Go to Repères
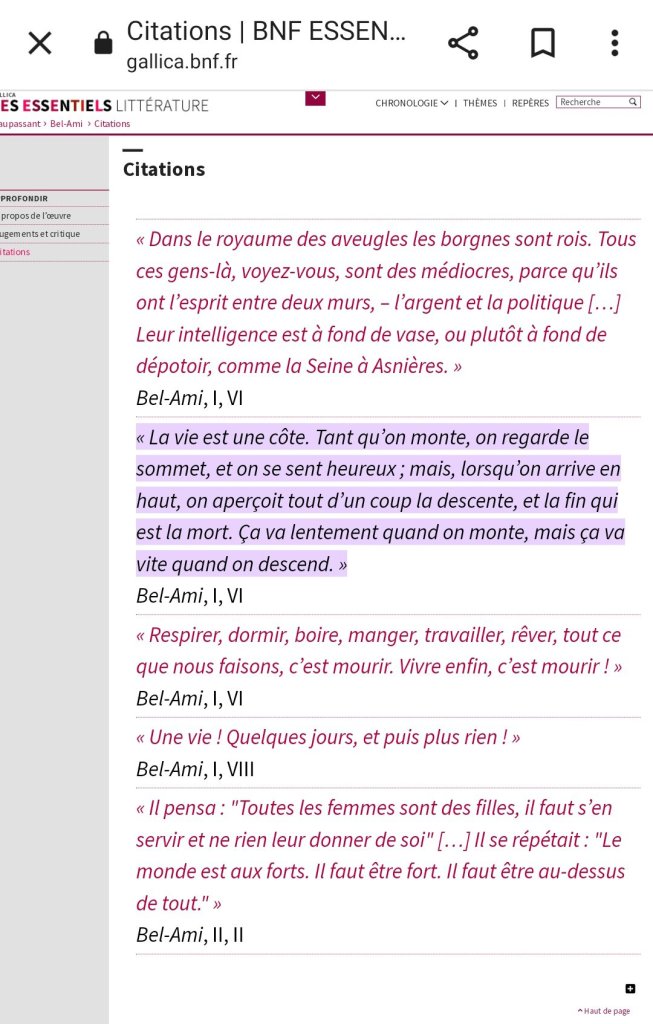653x1024 pixels. pos(530,103)
